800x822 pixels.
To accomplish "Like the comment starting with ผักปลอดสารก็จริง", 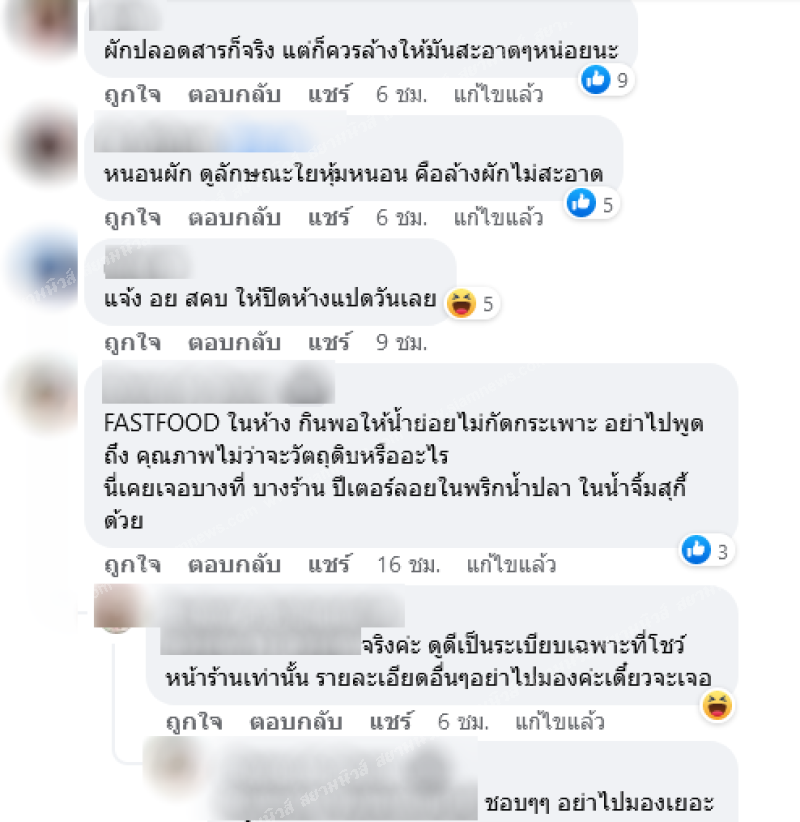I will tap(133, 95).
